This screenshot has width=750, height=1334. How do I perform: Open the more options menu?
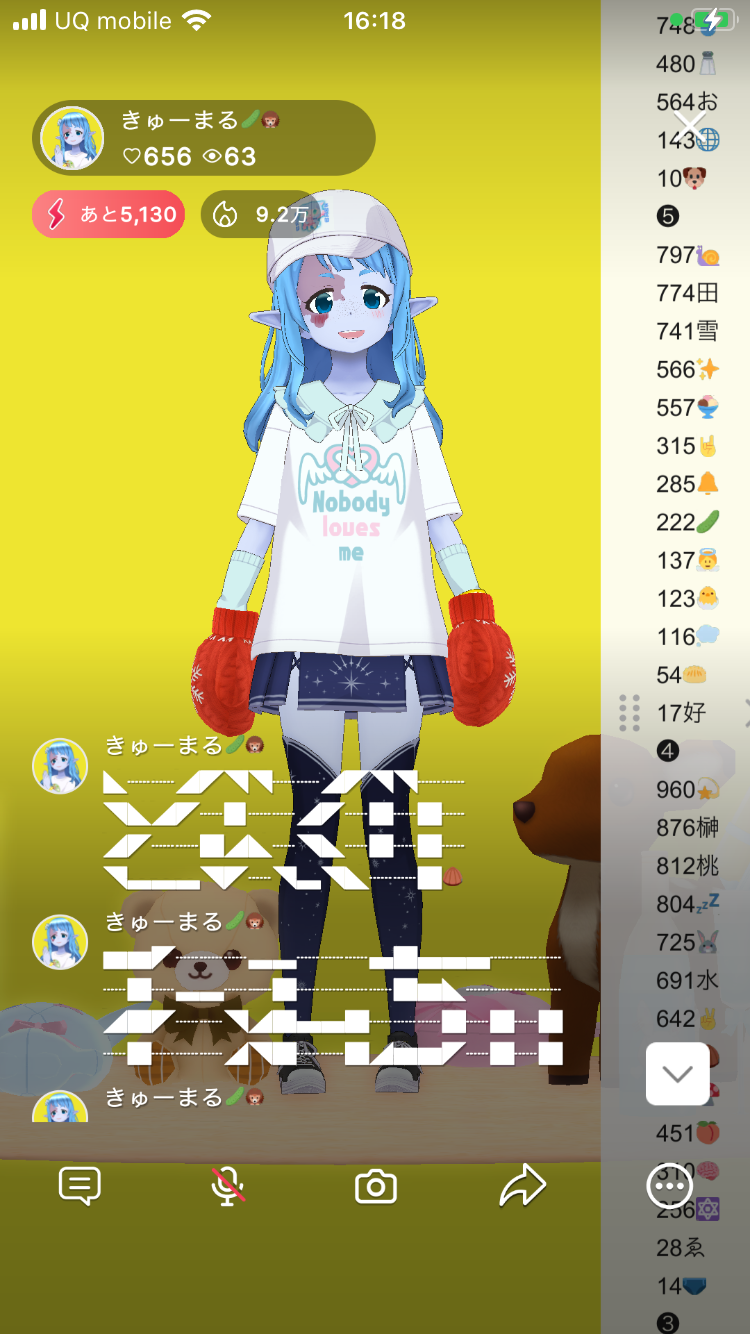[x=669, y=1187]
